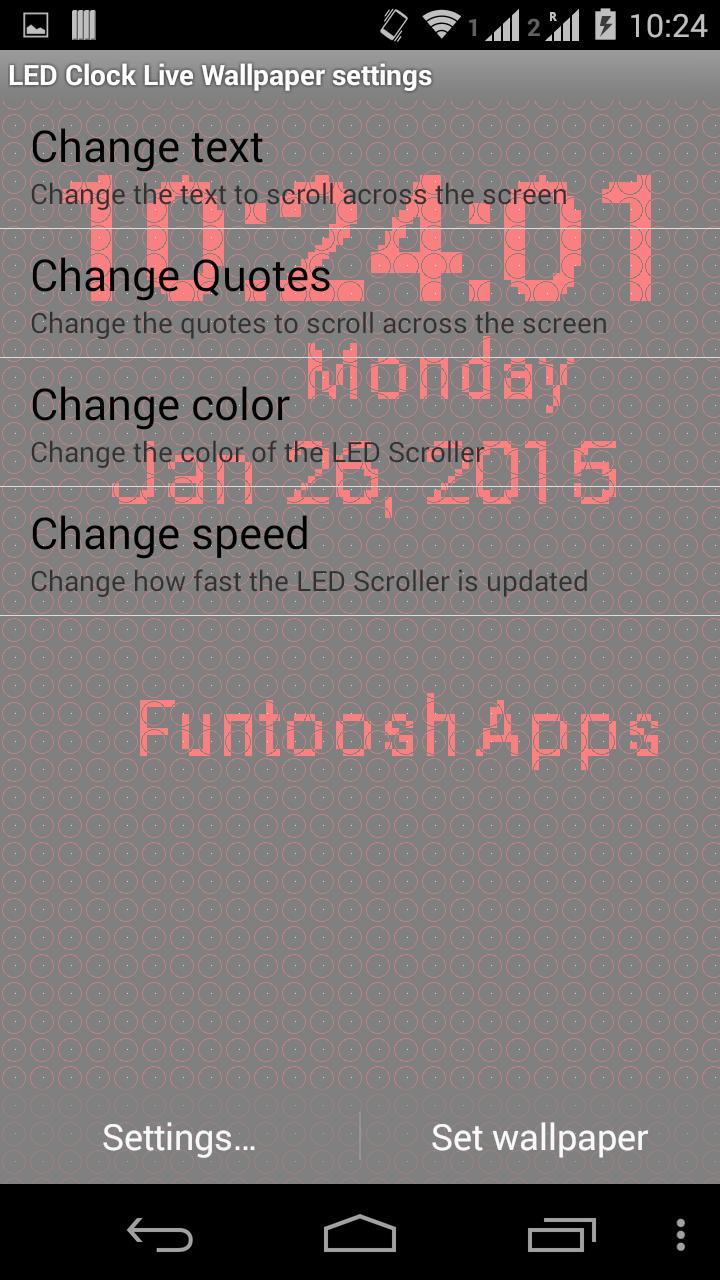Tap the Settings... button
This screenshot has height=1280, width=720.
180,1137
